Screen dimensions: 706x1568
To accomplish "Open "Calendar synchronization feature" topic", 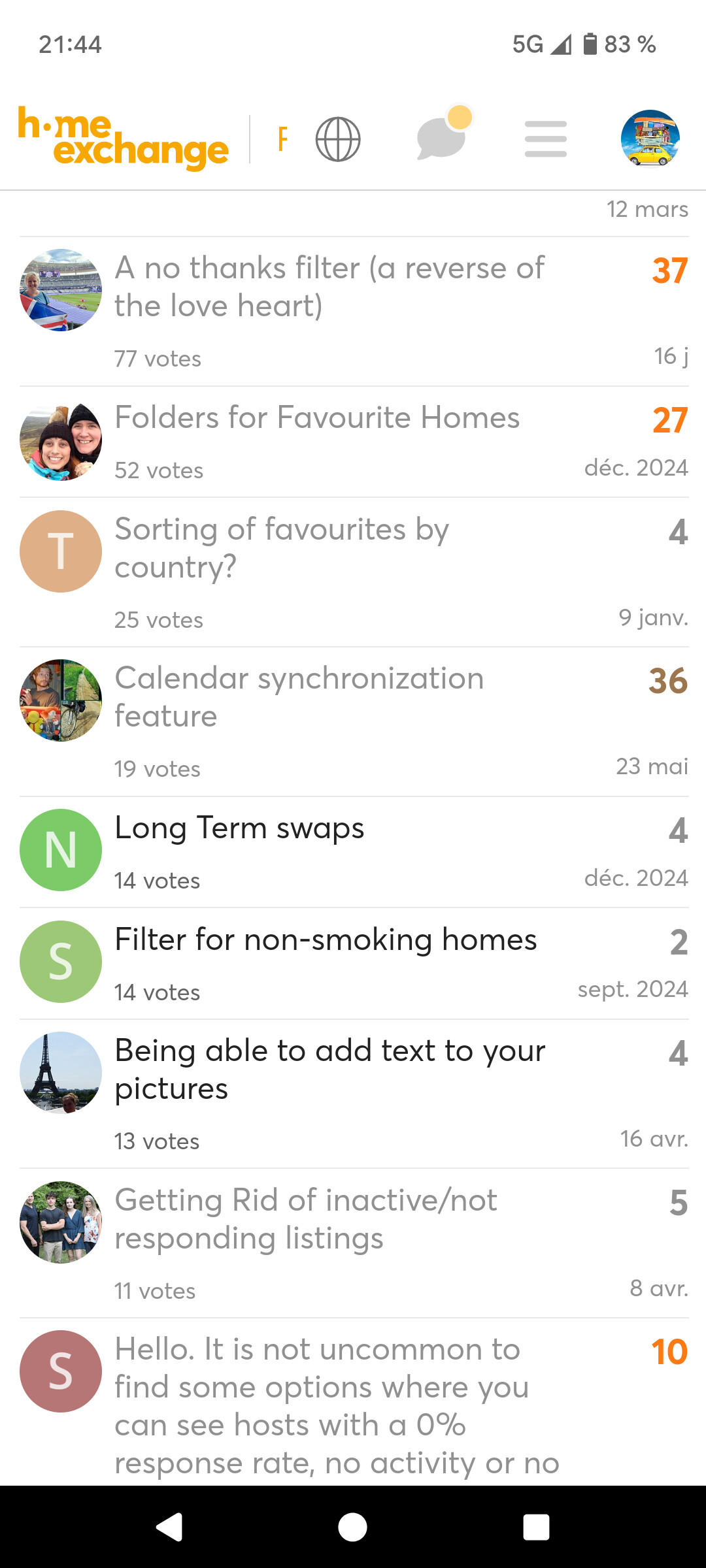I will 299,696.
